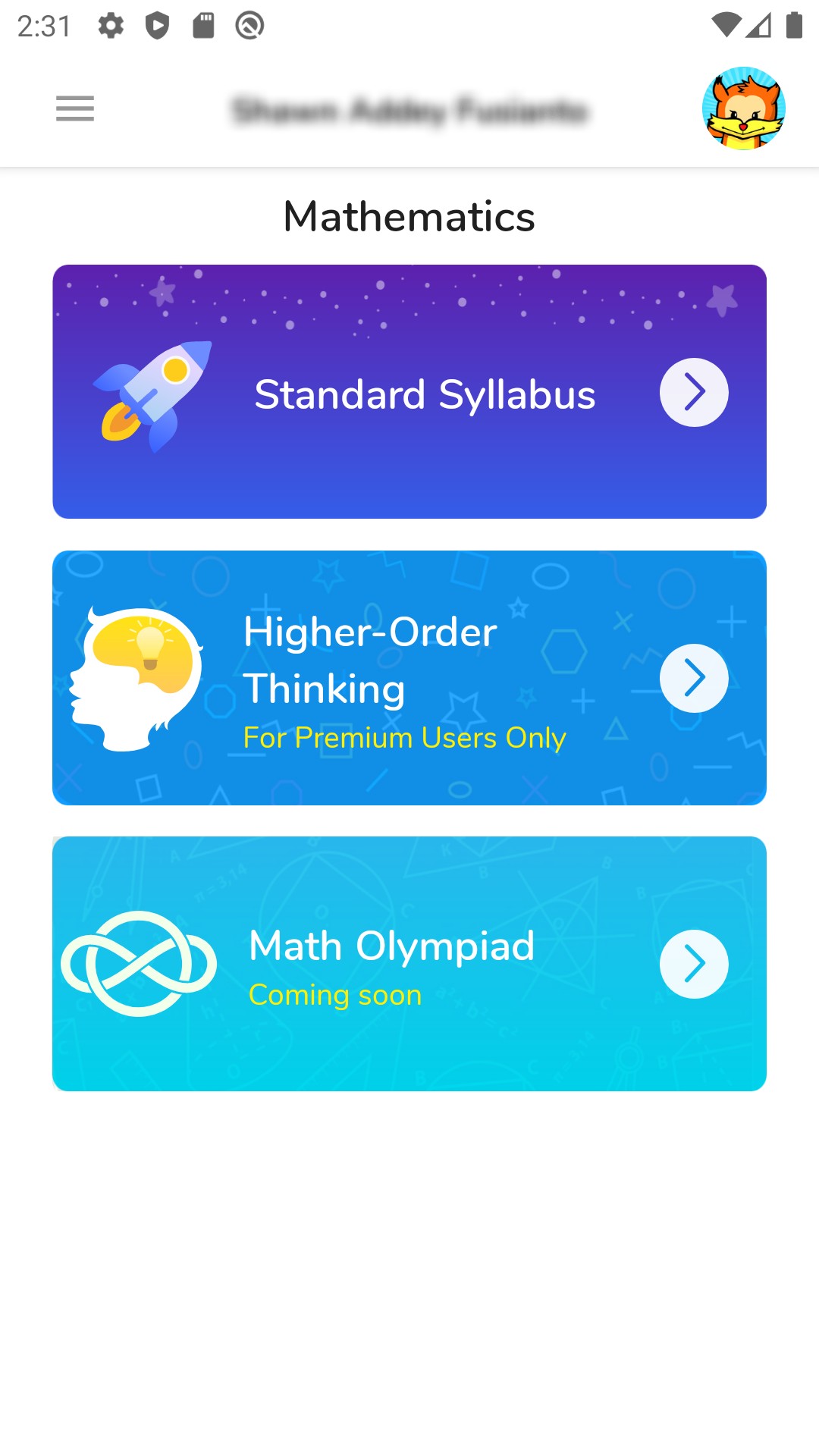Open Higher-Order Thinking using its arrow button
Image resolution: width=819 pixels, height=1456 pixels.
point(694,677)
